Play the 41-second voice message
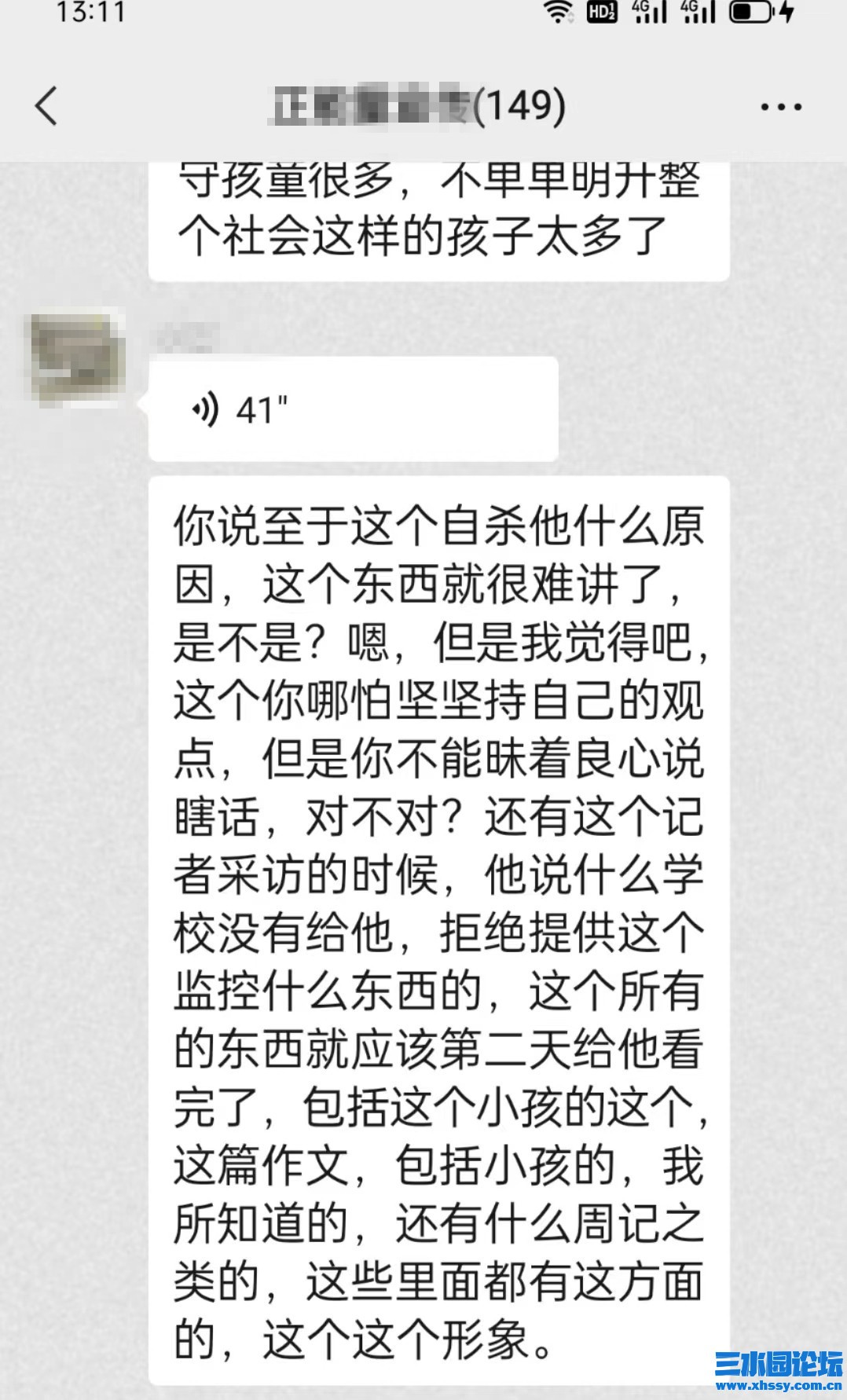Image resolution: width=847 pixels, height=1400 pixels. click(352, 409)
